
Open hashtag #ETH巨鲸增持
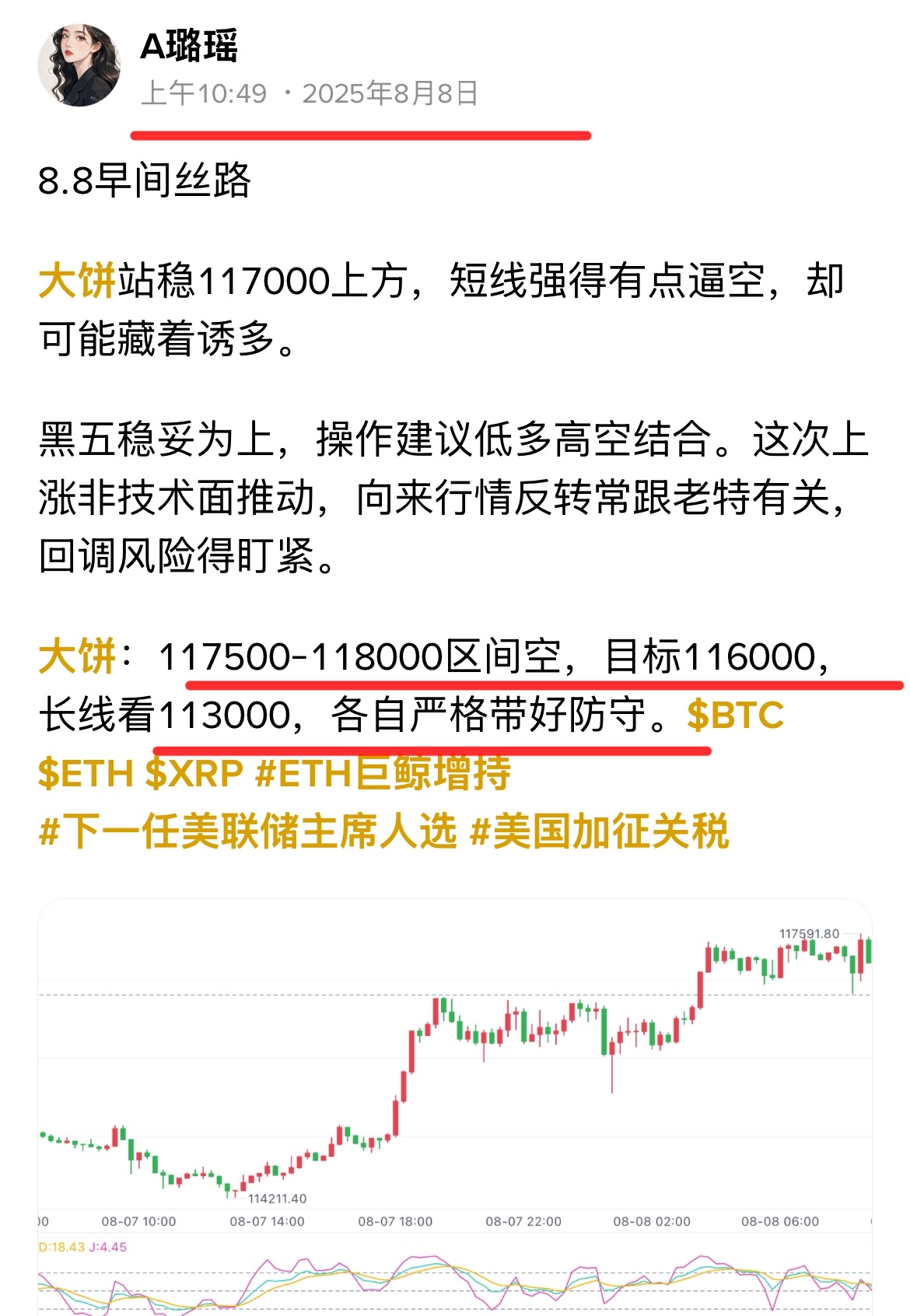pyautogui.click(x=383, y=774)
